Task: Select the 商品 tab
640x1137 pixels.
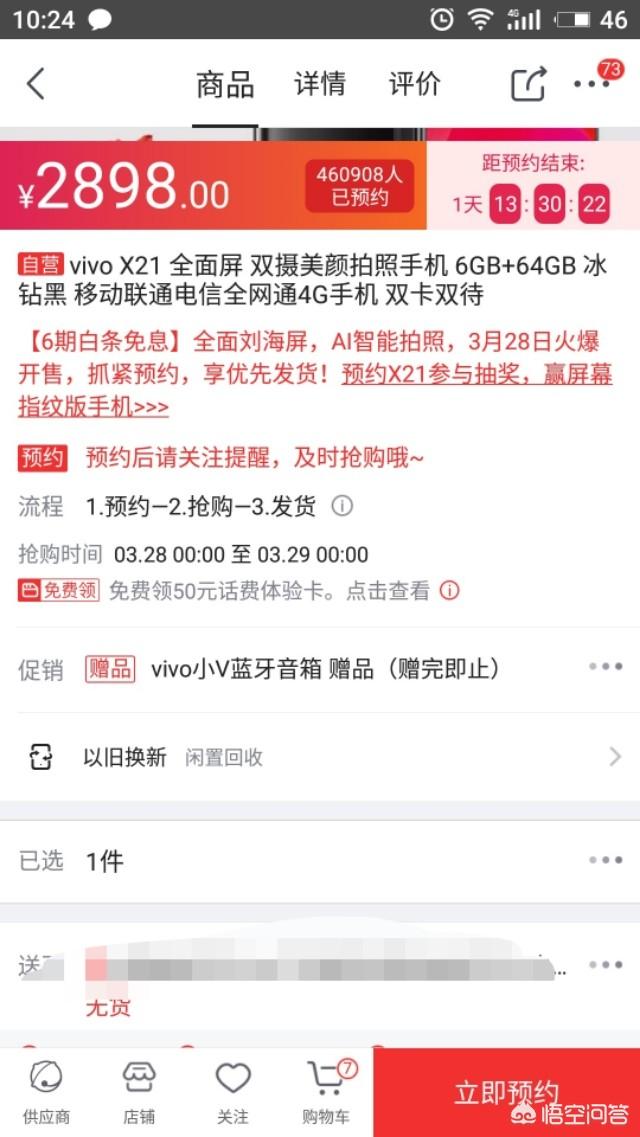Action: tap(225, 84)
